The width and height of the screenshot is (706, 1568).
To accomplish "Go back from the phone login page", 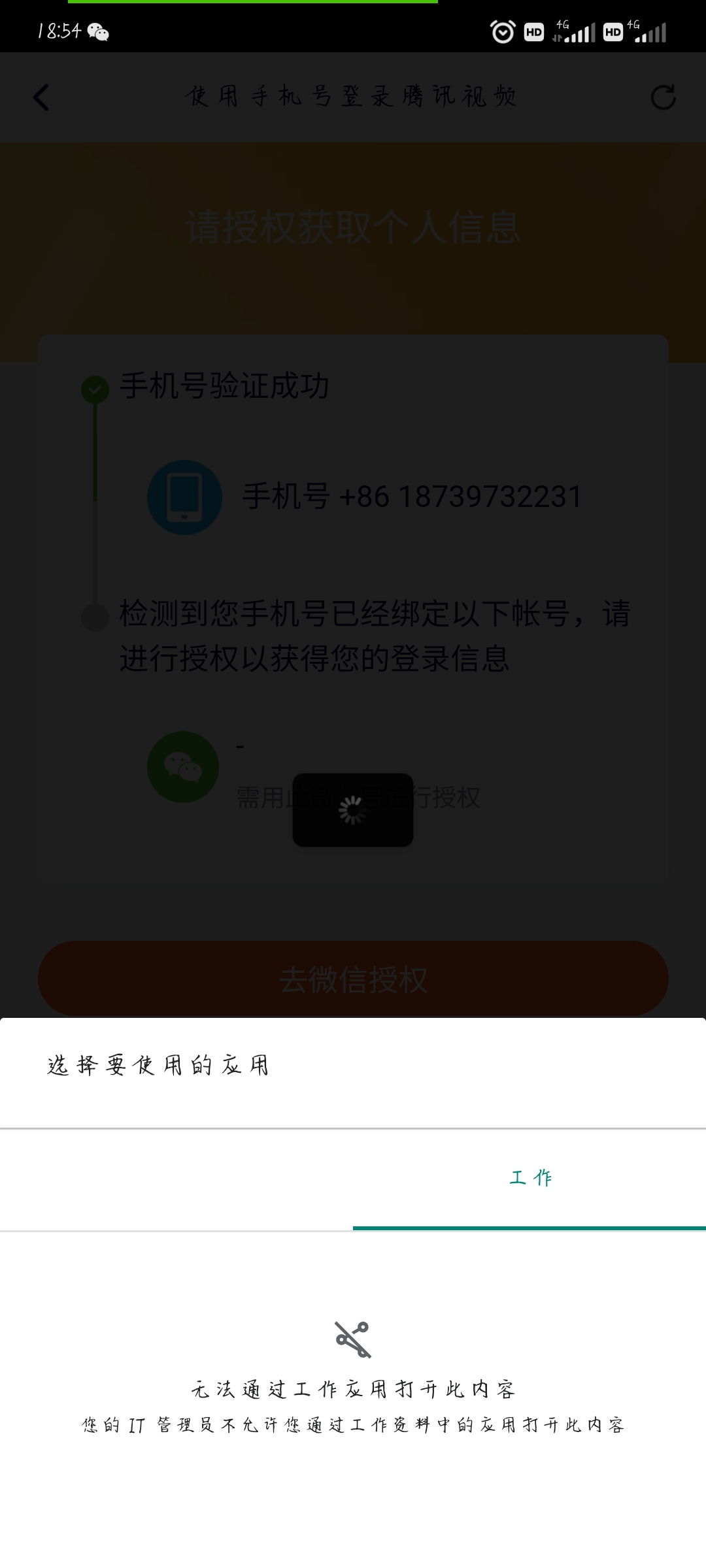I will click(x=41, y=98).
